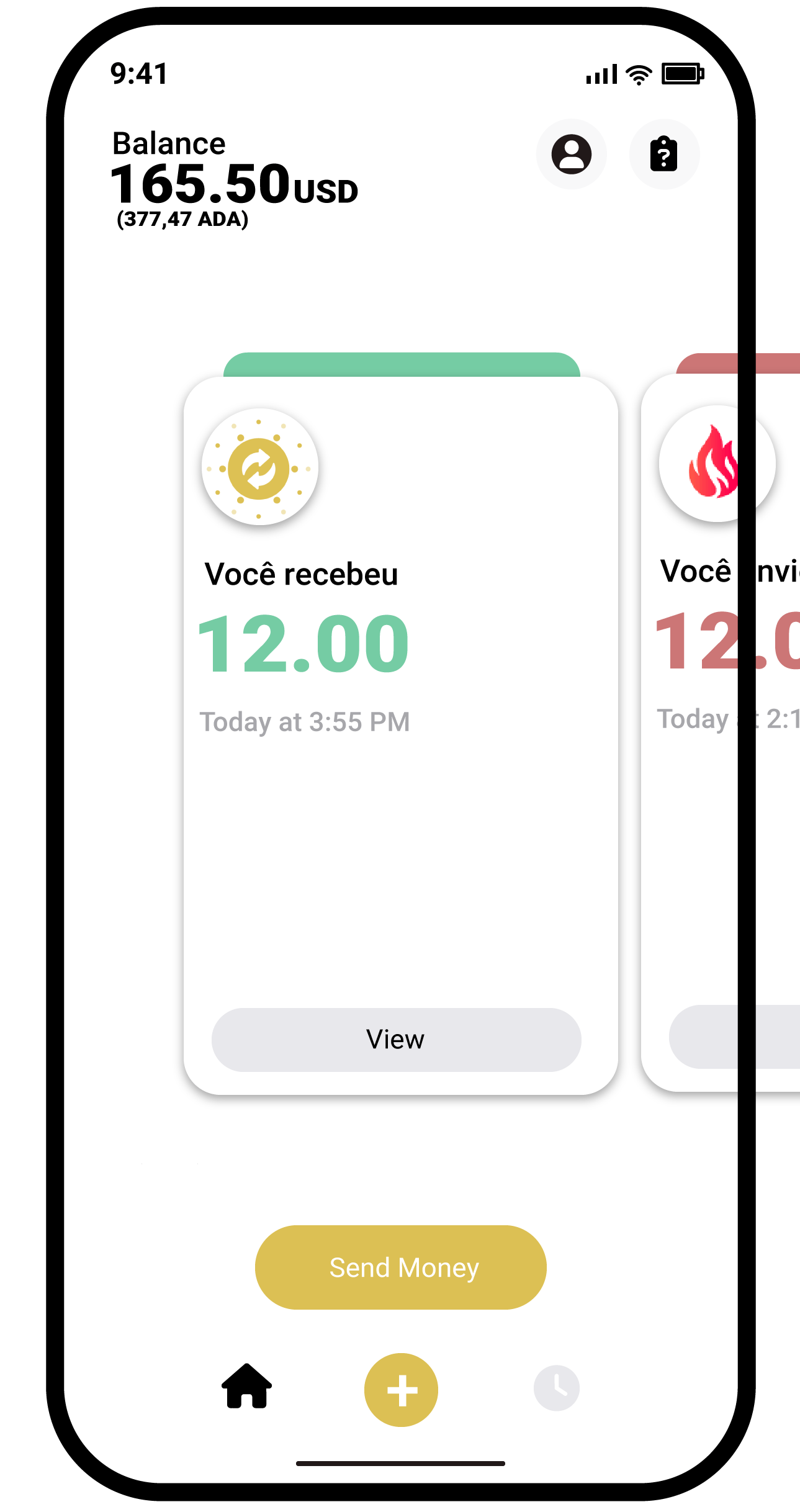Go to the Home tab
This screenshot has height=1512, width=800.
246,1387
